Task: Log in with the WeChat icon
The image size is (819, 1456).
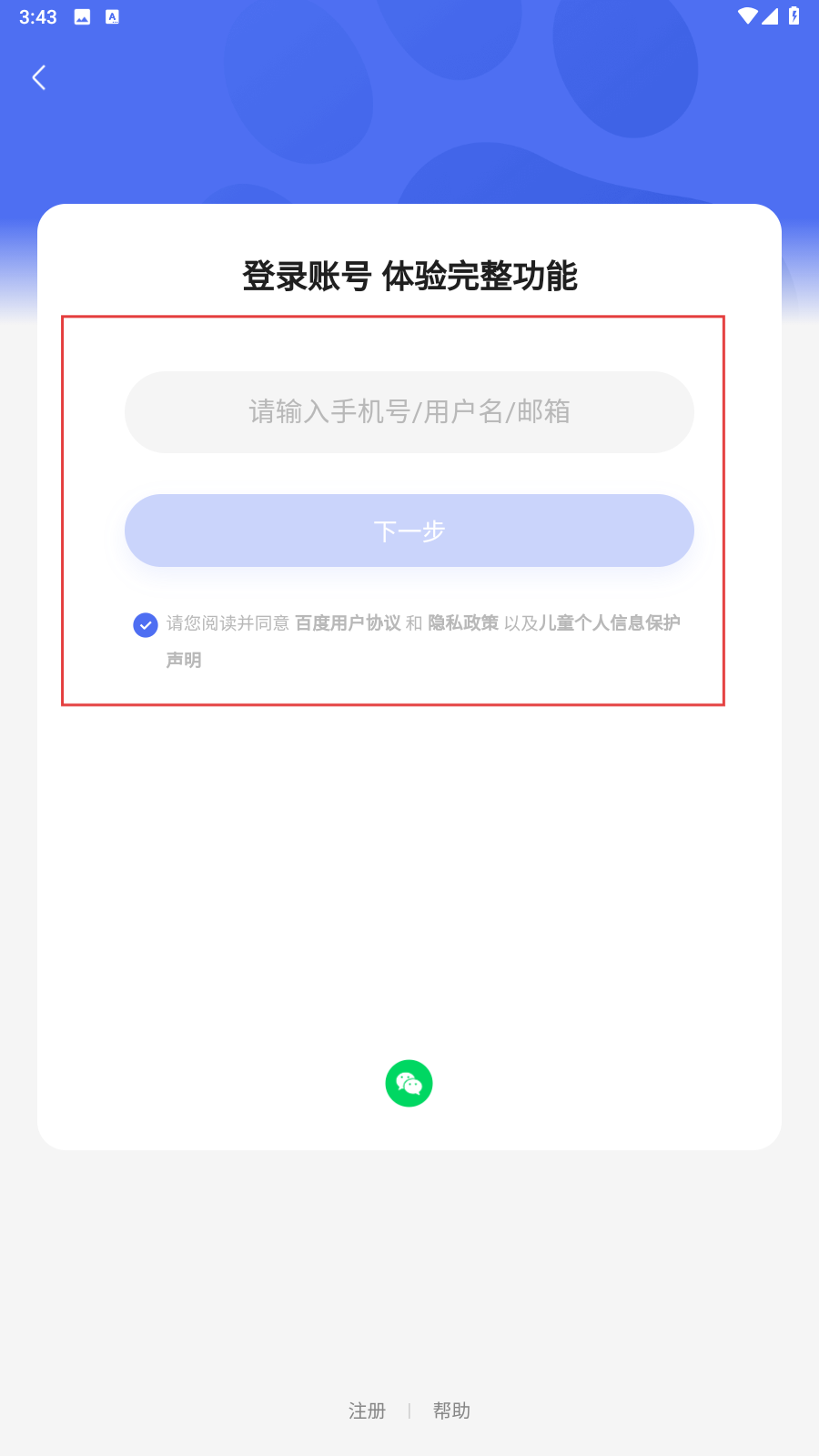Action: (x=409, y=1084)
